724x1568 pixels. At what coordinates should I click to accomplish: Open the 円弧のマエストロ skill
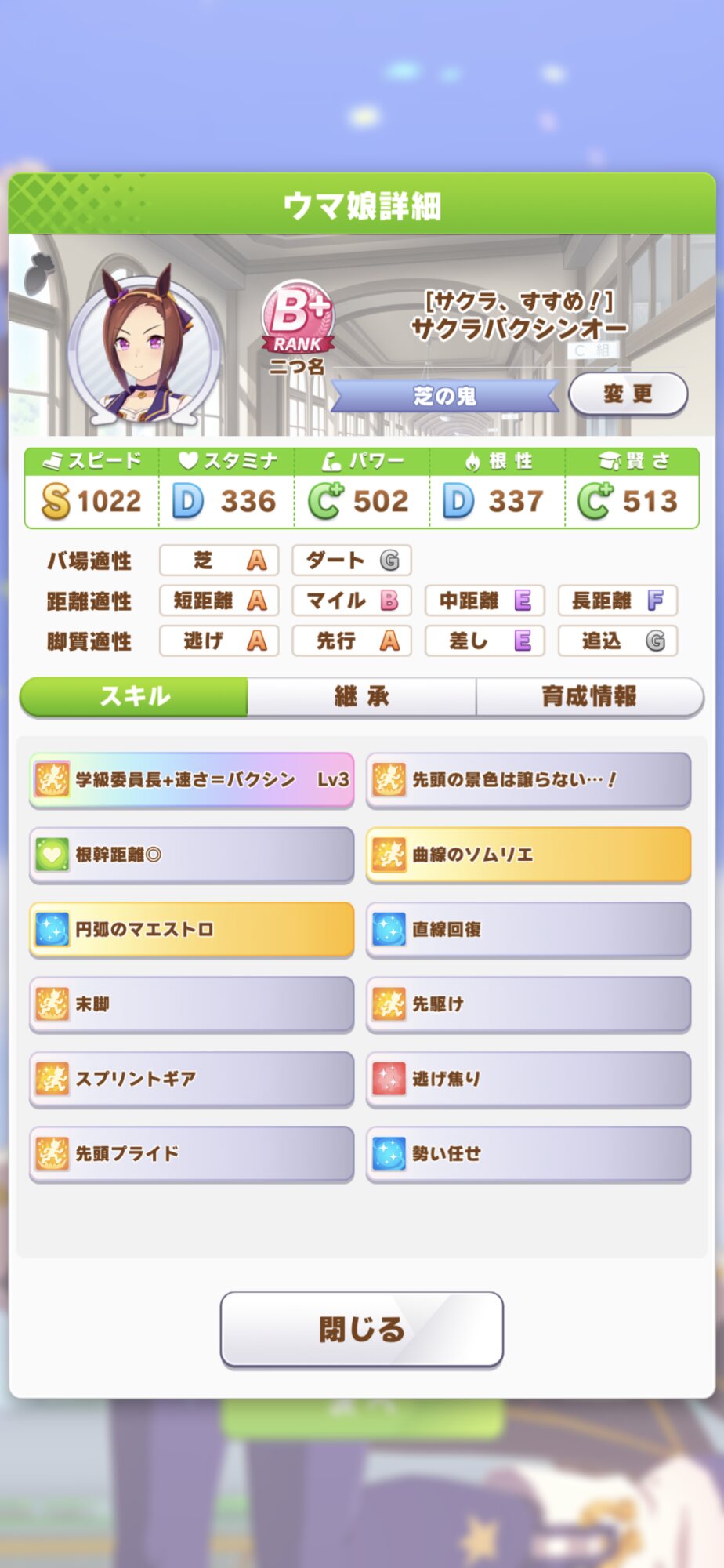coord(191,929)
